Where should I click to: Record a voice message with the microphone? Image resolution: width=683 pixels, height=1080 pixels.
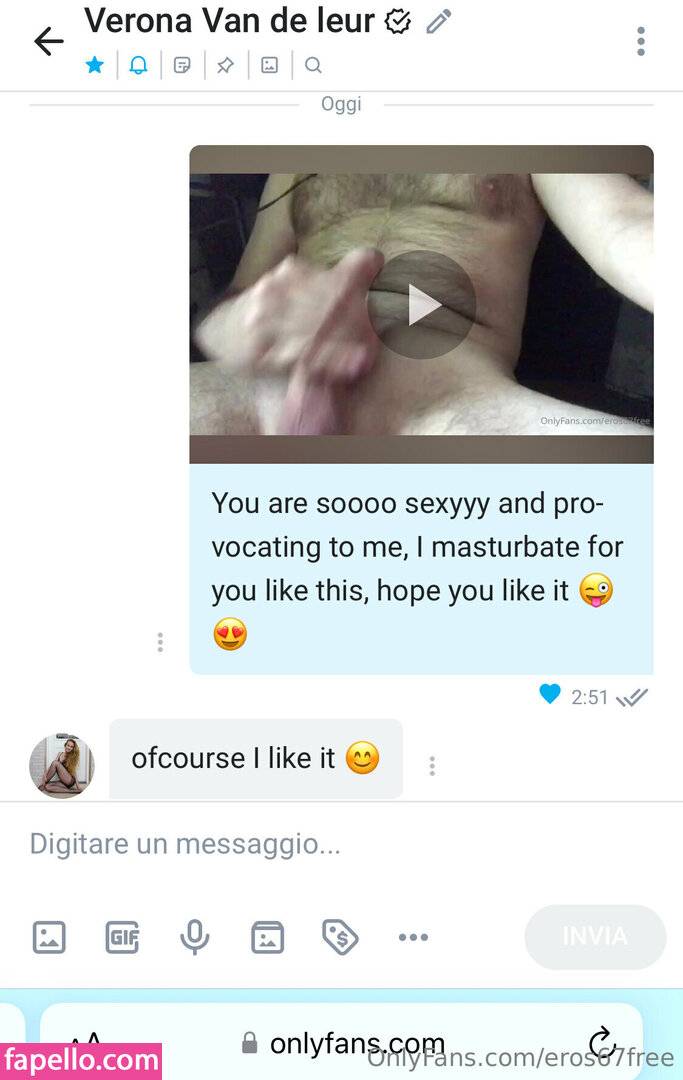click(194, 937)
